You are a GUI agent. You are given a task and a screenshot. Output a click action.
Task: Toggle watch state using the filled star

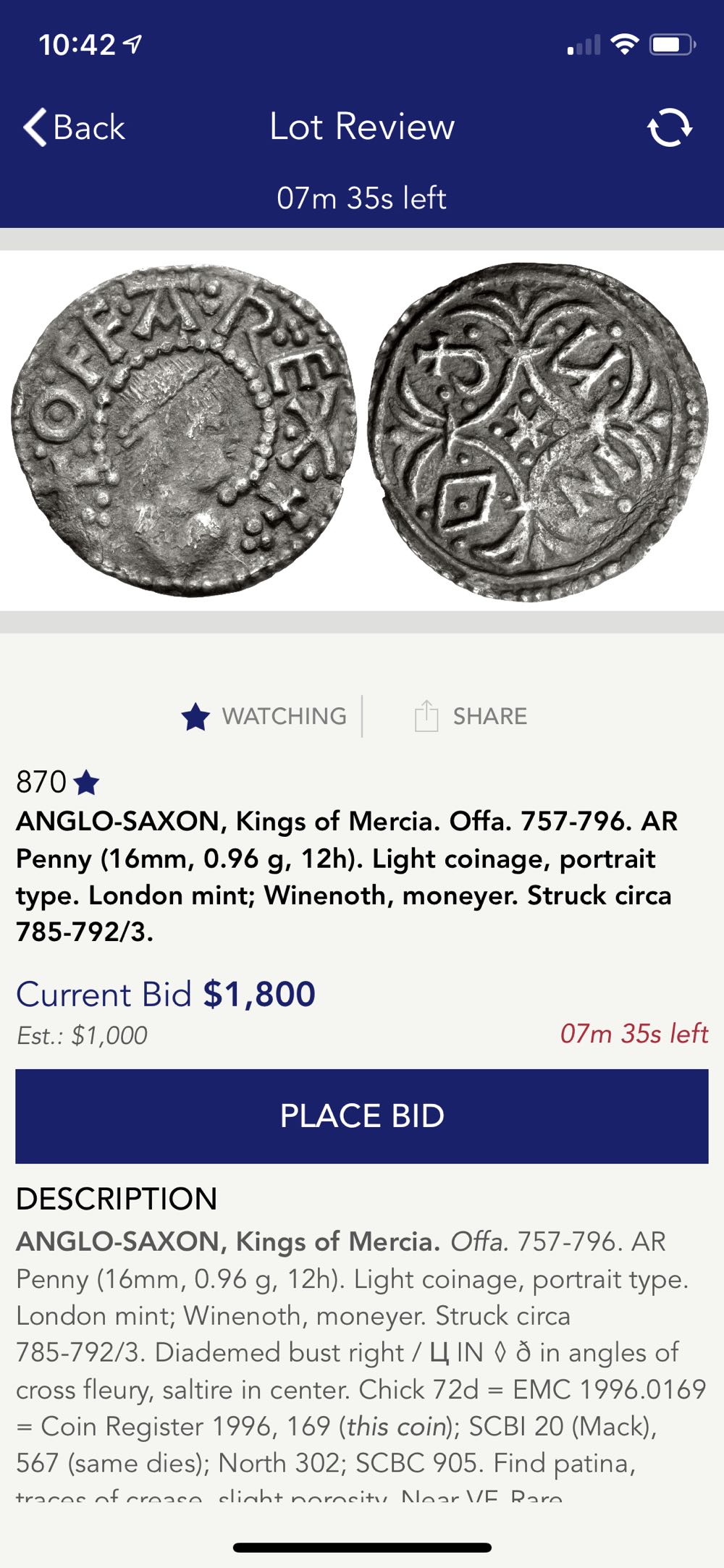(196, 715)
